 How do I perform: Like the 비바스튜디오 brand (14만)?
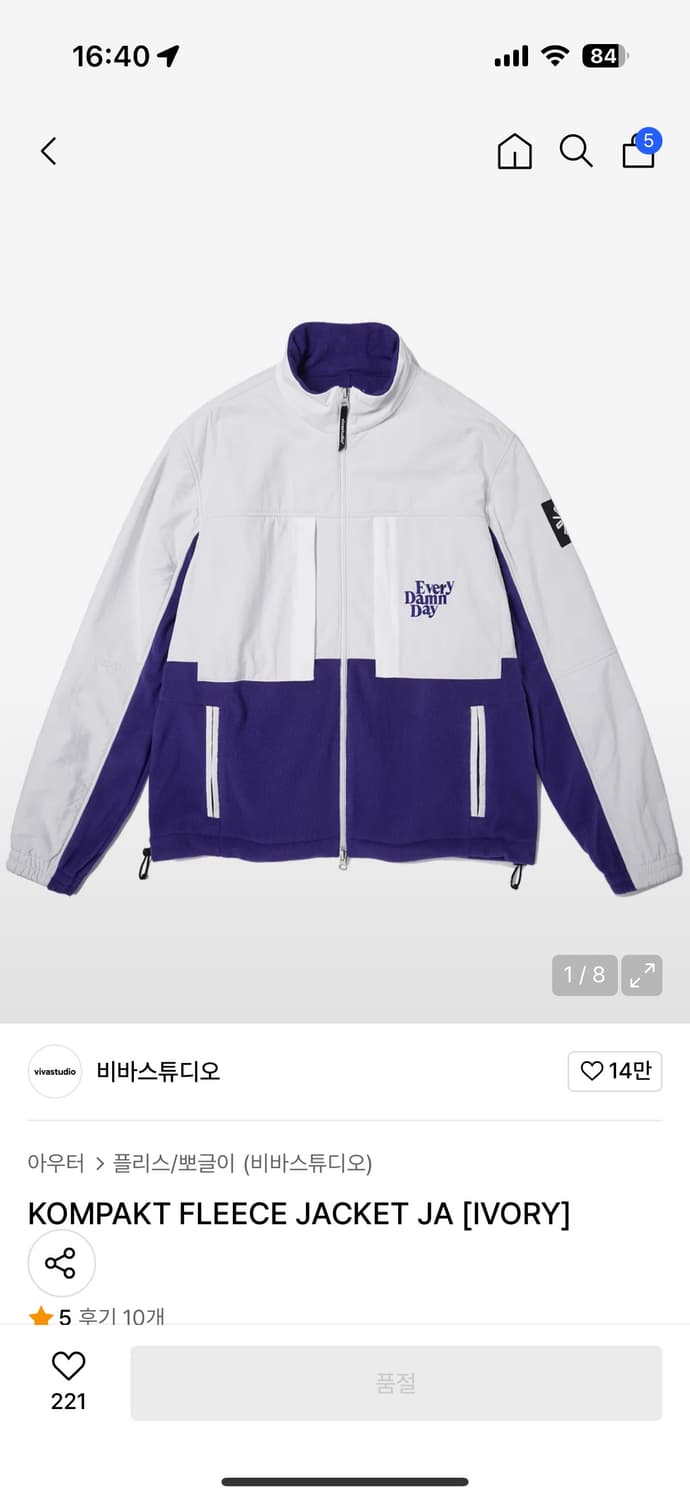coord(615,1071)
